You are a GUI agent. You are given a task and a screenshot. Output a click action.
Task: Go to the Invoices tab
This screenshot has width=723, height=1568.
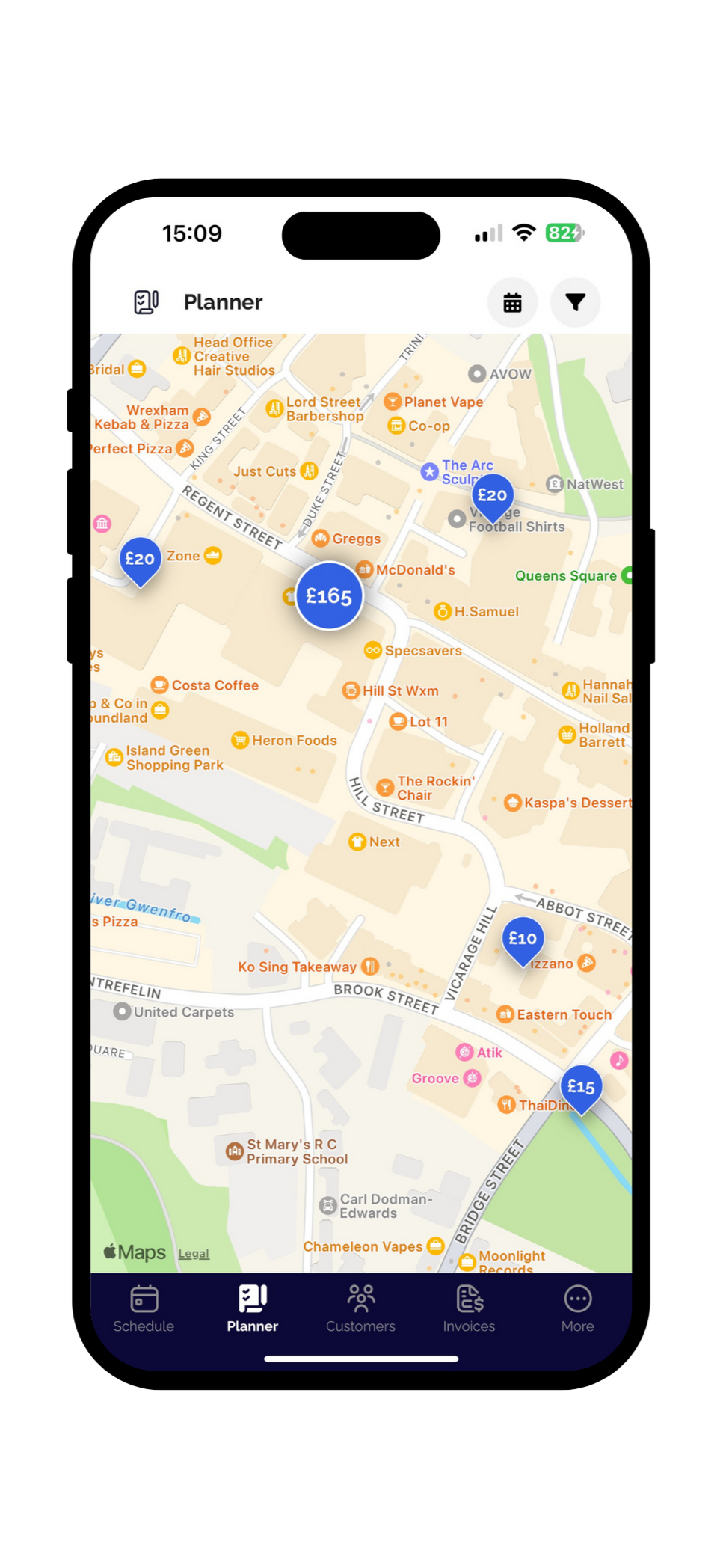click(469, 1309)
